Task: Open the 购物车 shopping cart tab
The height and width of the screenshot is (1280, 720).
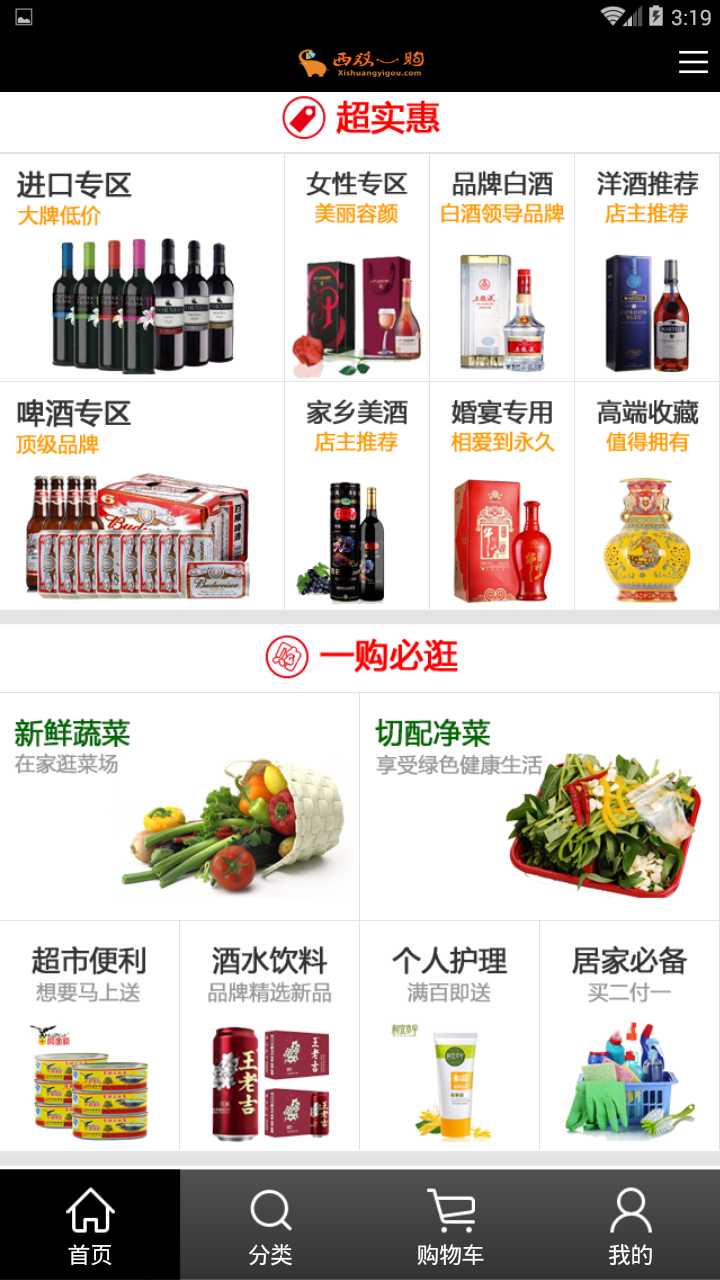Action: tap(450, 1225)
